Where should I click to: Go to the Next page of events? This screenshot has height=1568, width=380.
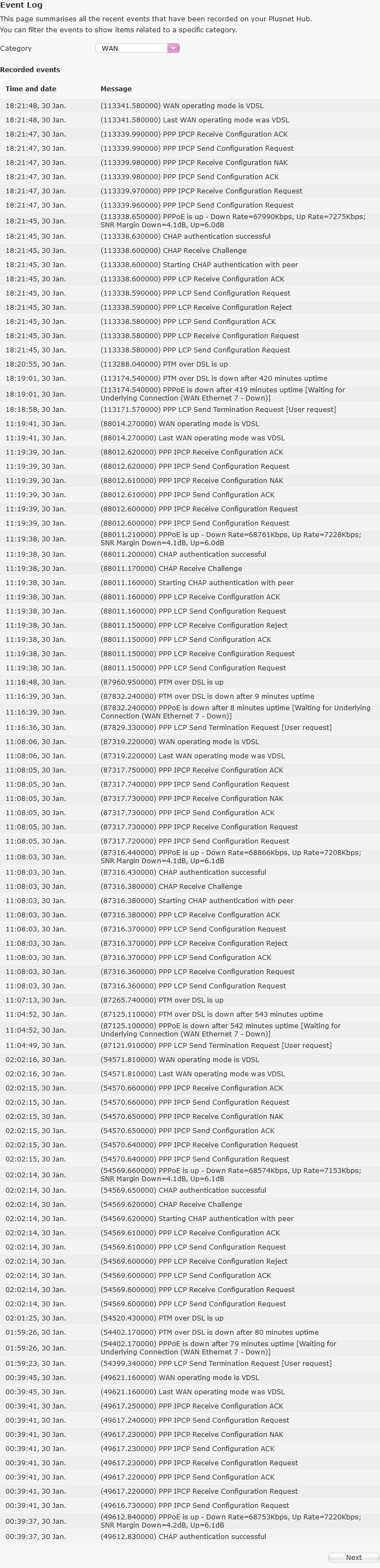(x=353, y=1557)
